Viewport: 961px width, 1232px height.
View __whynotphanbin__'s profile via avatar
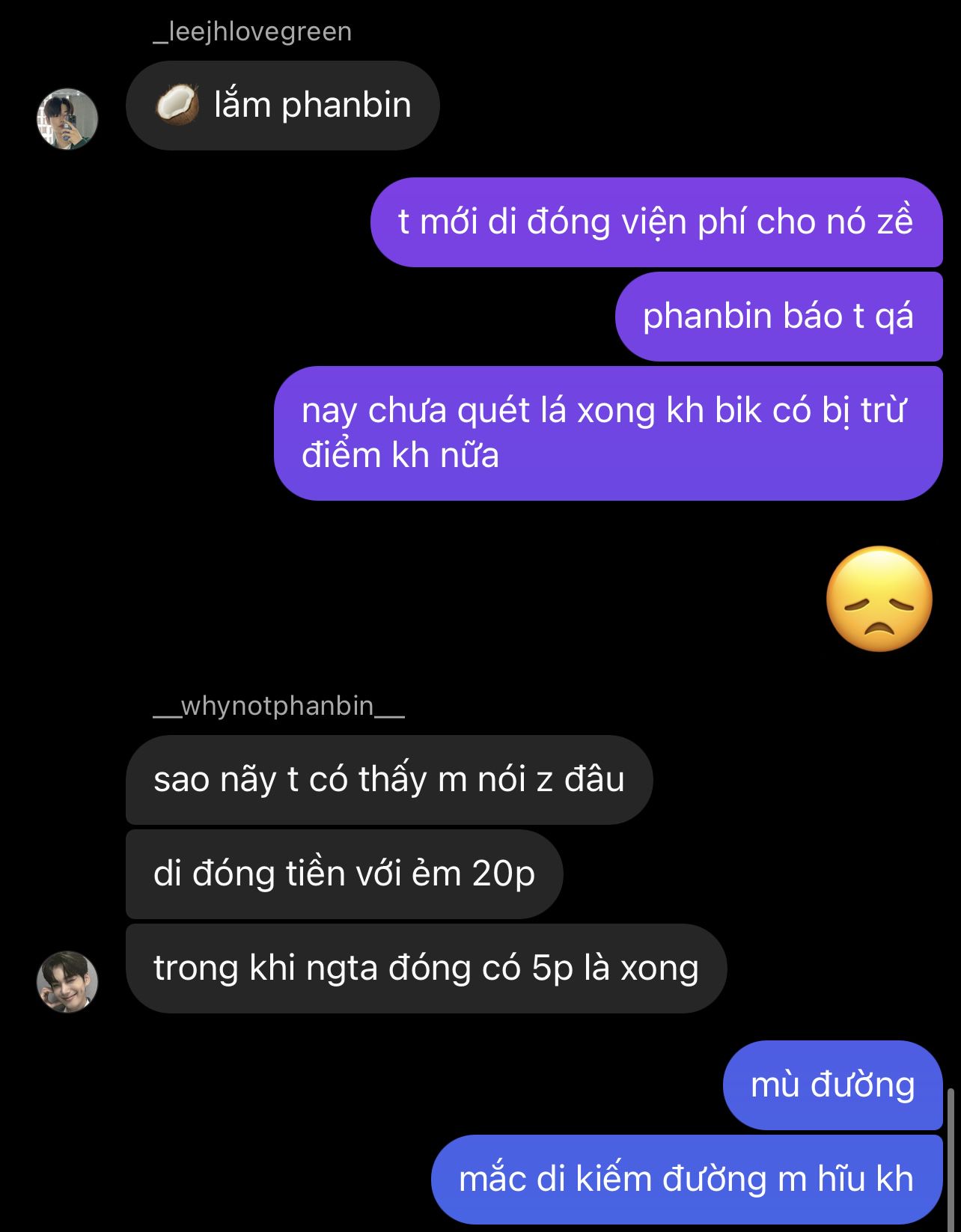click(x=67, y=981)
